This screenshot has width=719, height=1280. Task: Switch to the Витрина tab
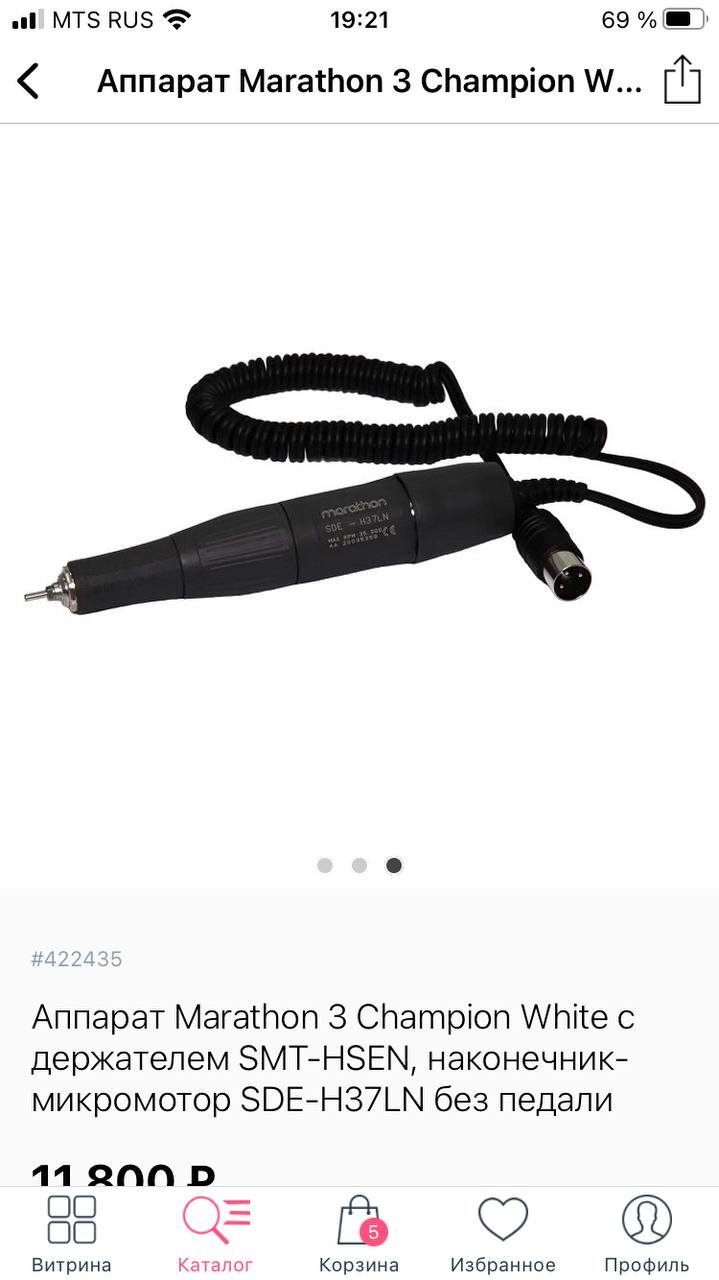coord(71,1234)
